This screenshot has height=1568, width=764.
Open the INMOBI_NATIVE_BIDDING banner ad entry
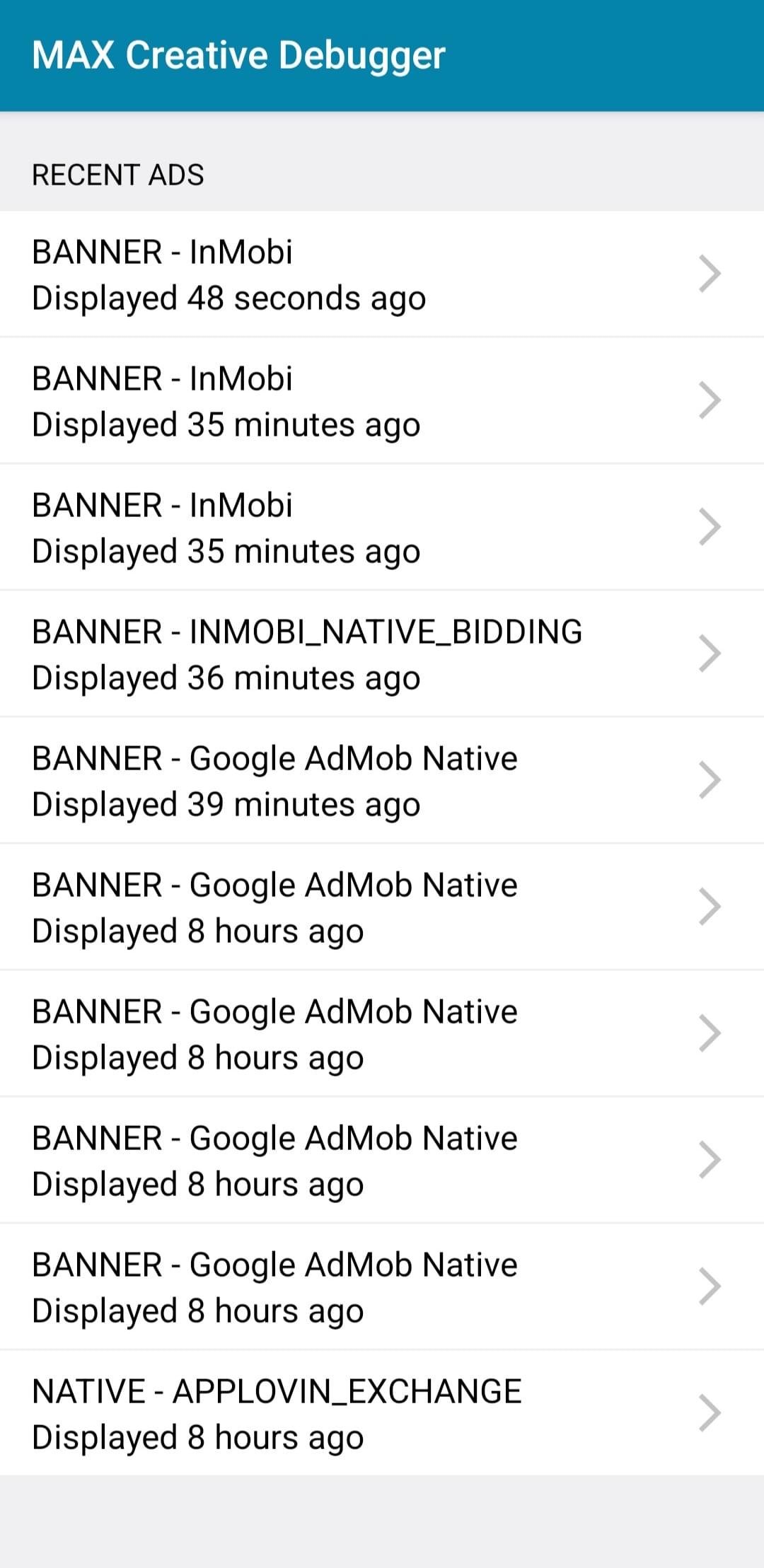click(x=382, y=654)
